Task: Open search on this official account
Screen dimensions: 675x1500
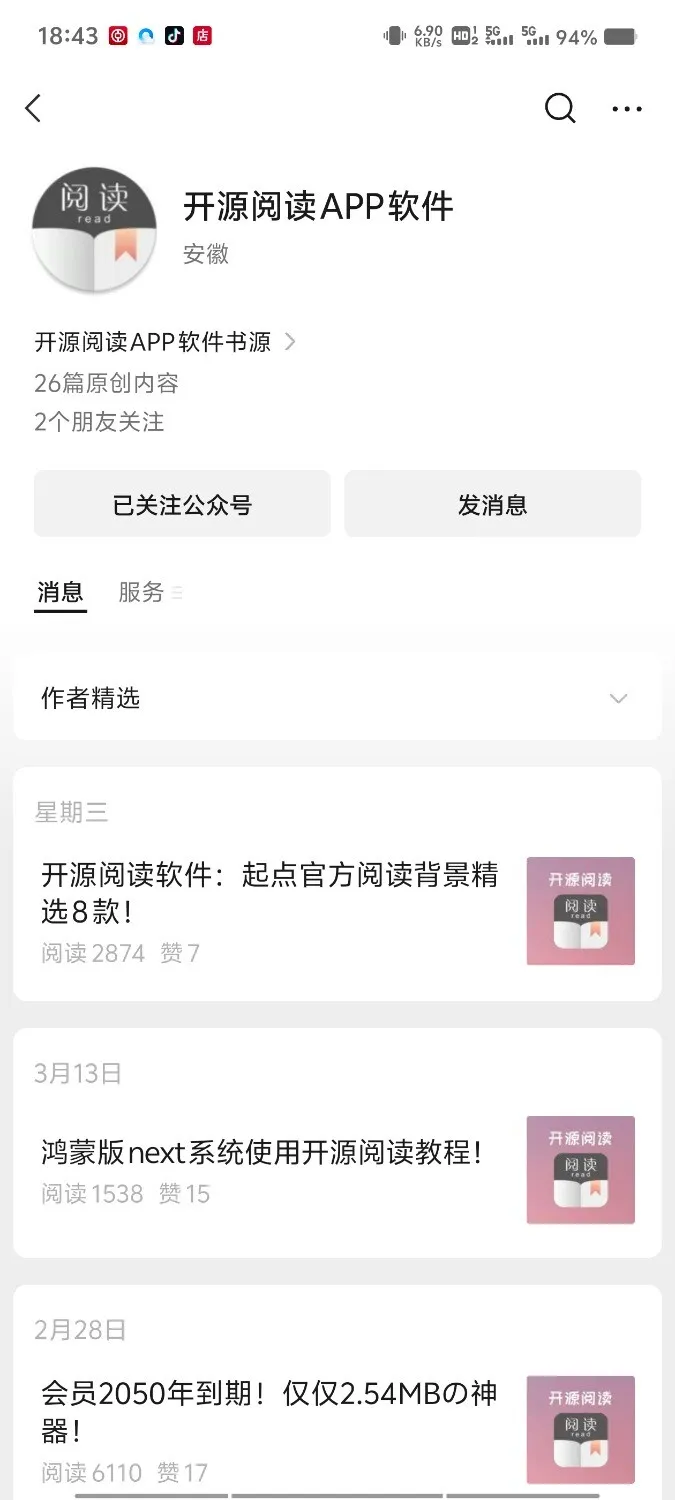Action: (560, 108)
